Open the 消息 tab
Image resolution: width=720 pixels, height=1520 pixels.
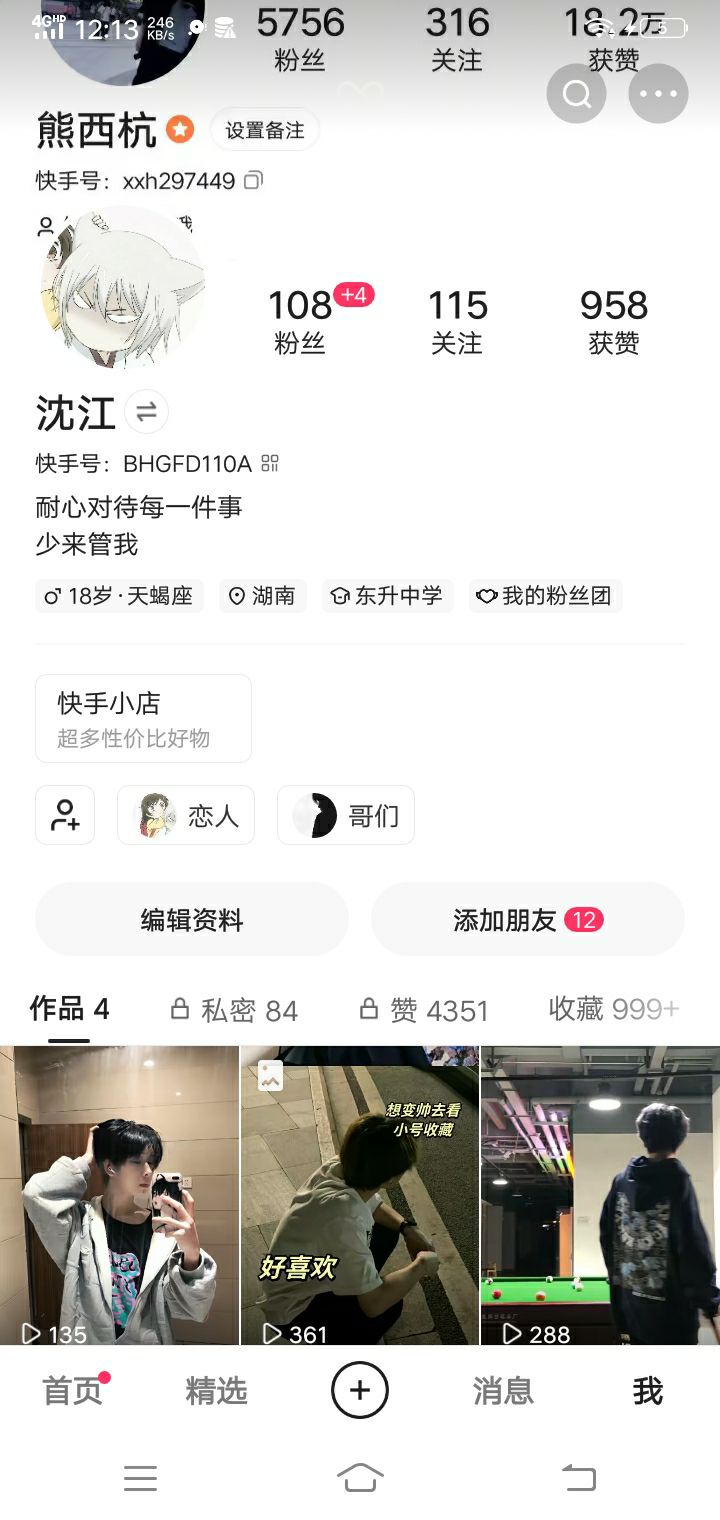tap(503, 1391)
